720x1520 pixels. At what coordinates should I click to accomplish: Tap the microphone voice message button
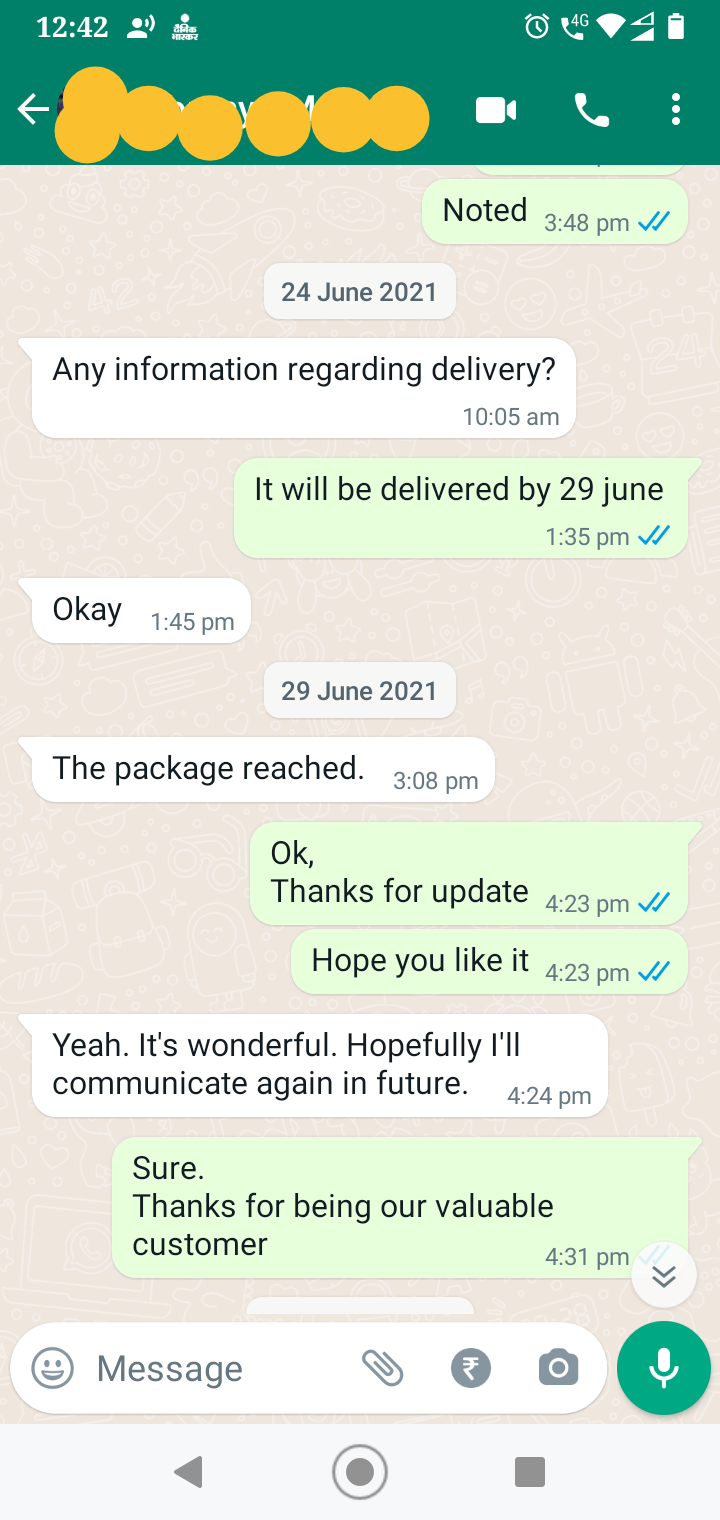coord(664,1368)
